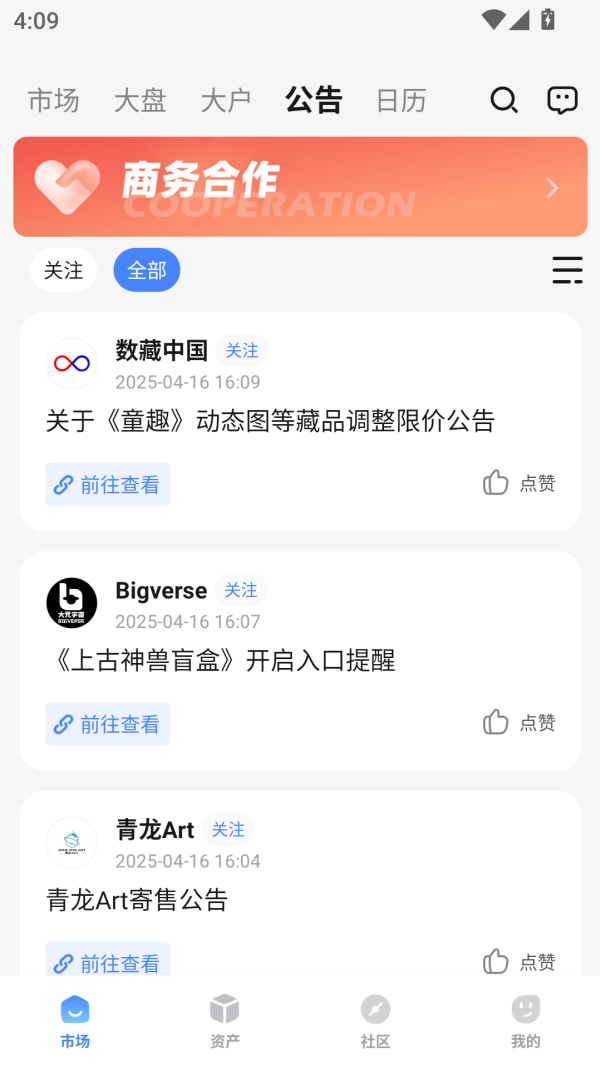Switch to the 市场 top tab
The height and width of the screenshot is (1067, 600).
(53, 100)
